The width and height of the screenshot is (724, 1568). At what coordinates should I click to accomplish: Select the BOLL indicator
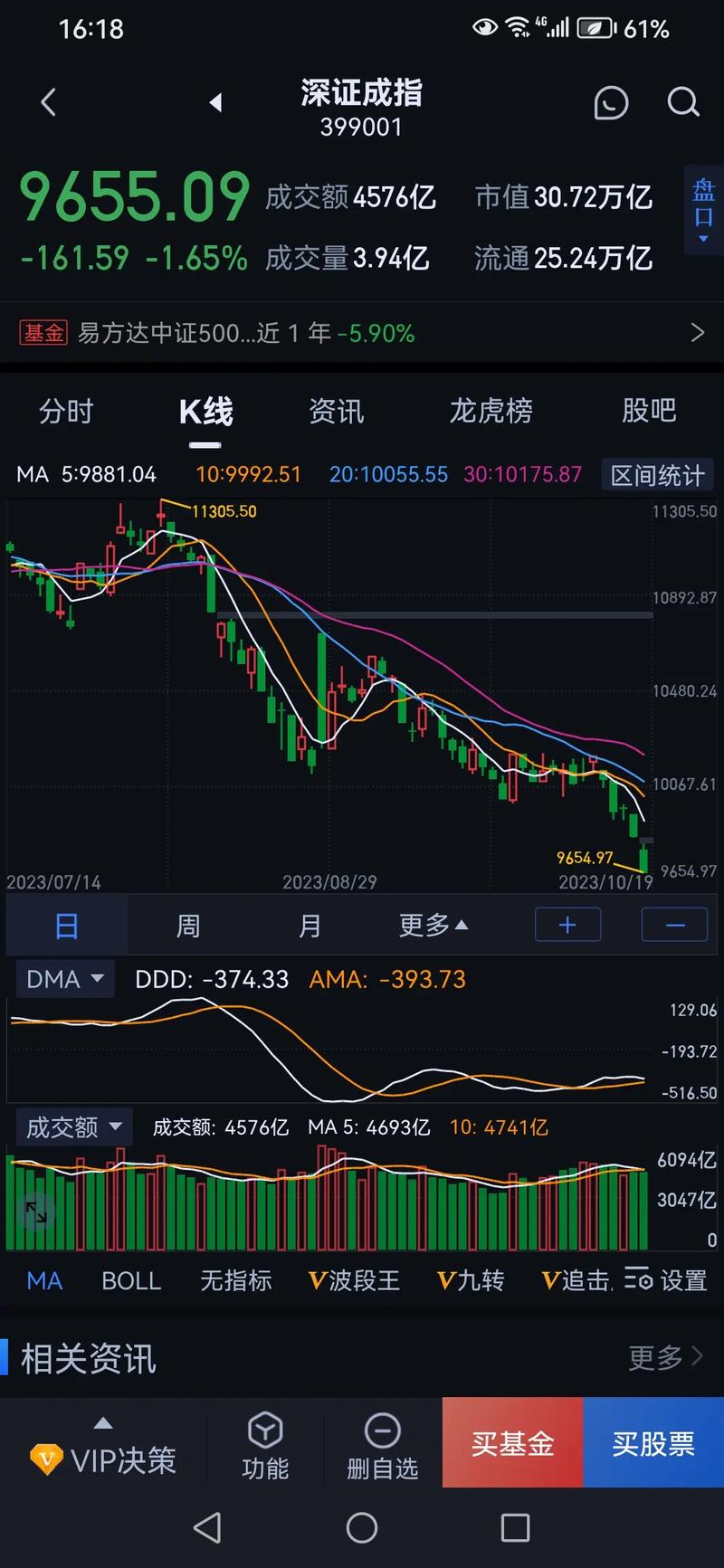click(x=131, y=1281)
